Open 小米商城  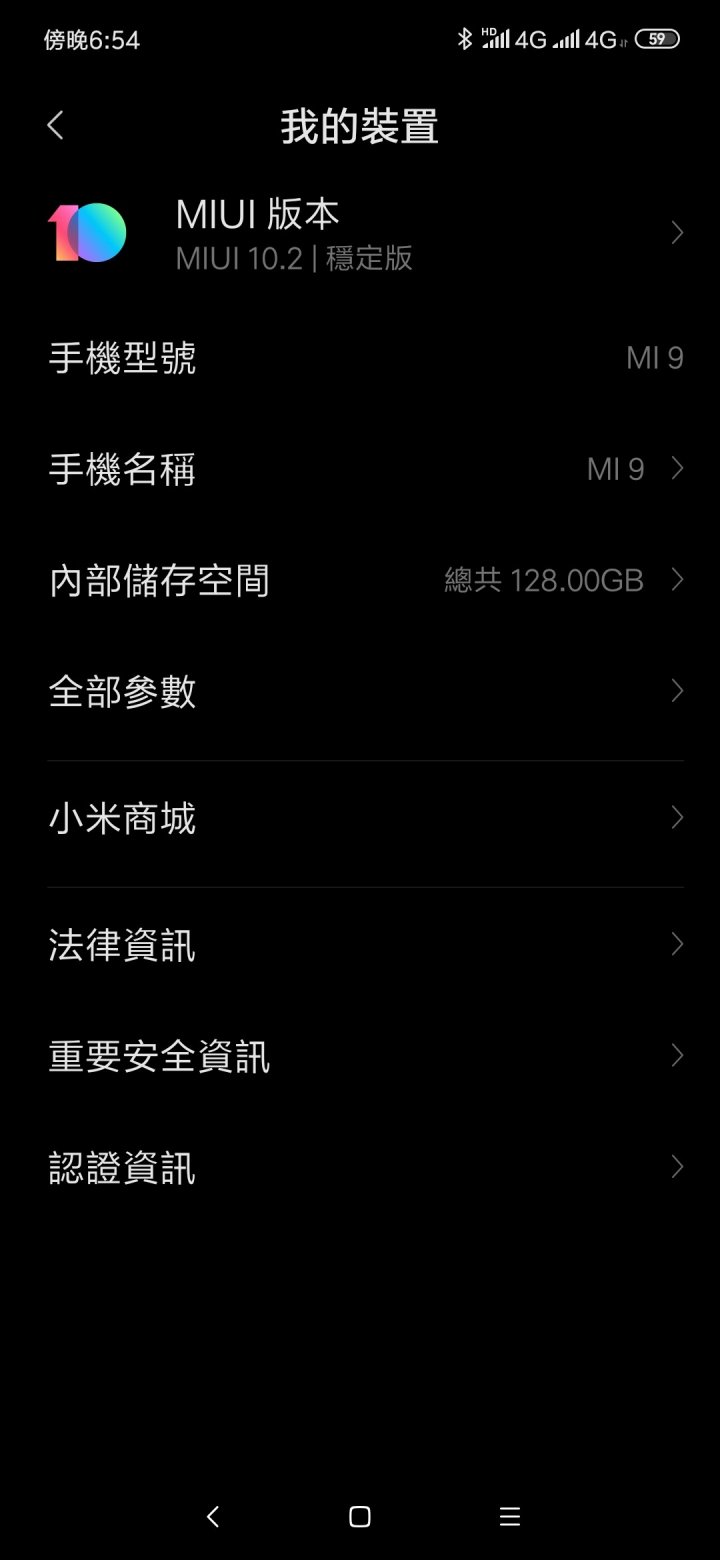360,818
